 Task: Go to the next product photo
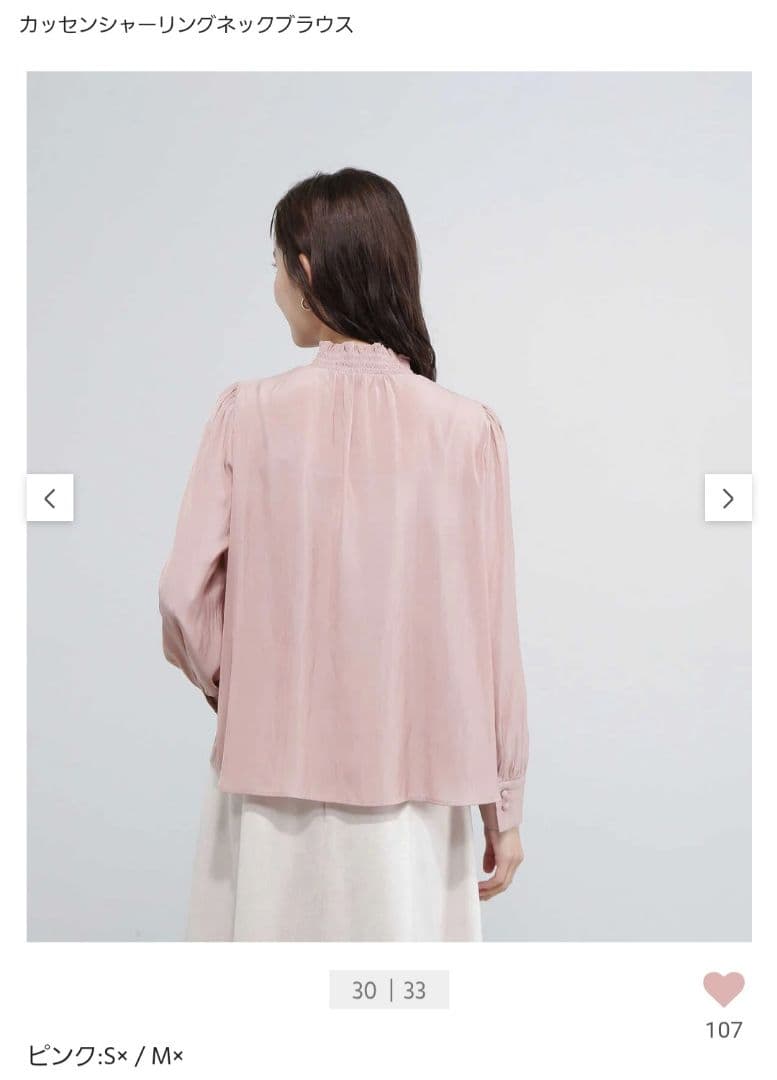pos(727,498)
